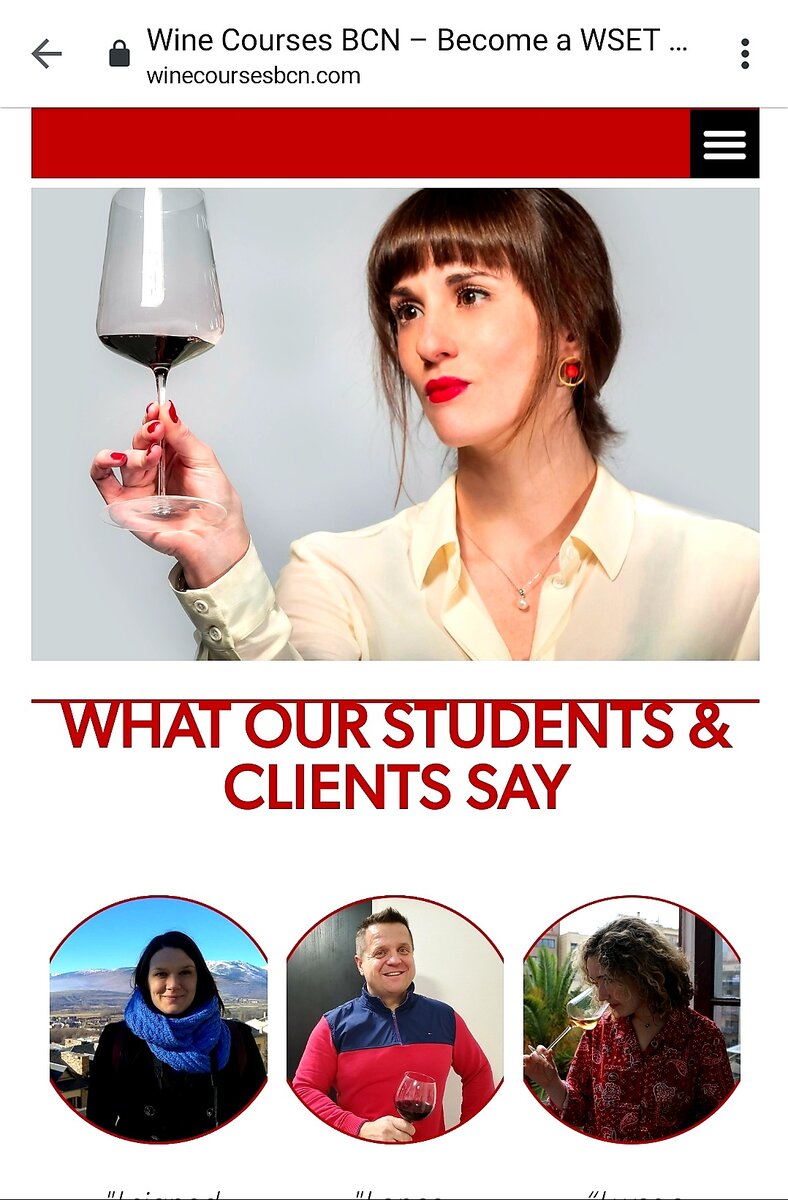Close the browser tab with back arrow
This screenshot has height=1200, width=788.
pyautogui.click(x=46, y=54)
